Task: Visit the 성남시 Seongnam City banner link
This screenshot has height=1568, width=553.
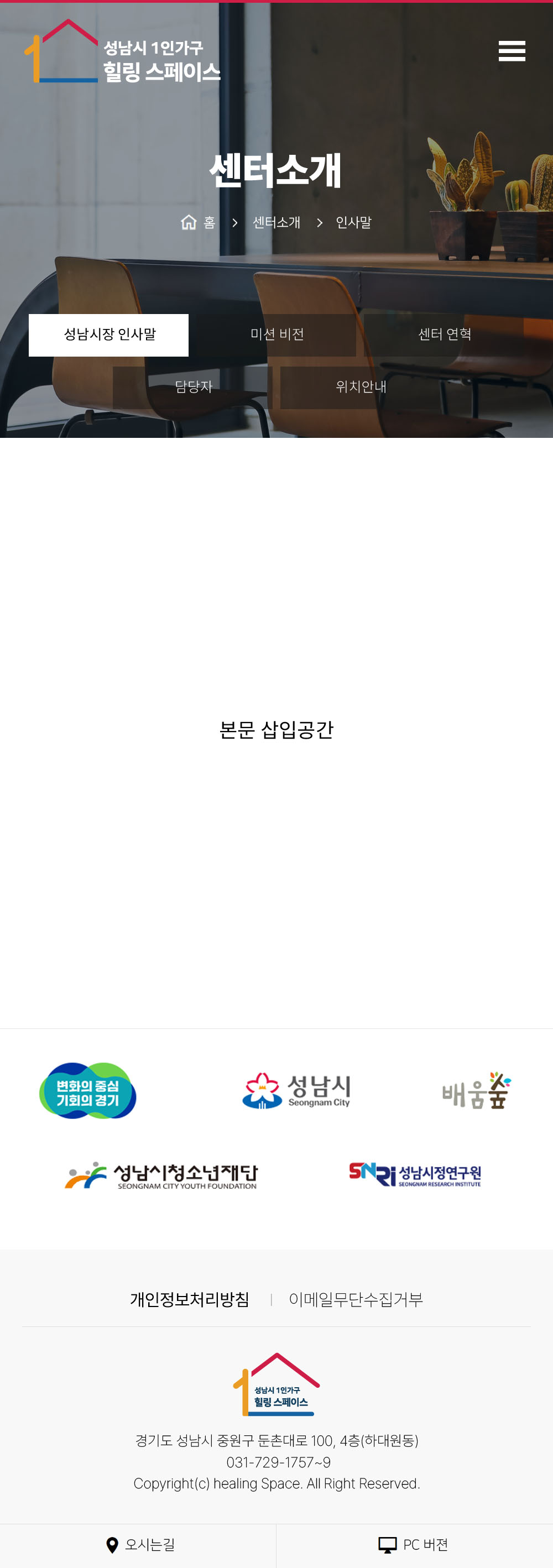Action: click(x=296, y=1091)
